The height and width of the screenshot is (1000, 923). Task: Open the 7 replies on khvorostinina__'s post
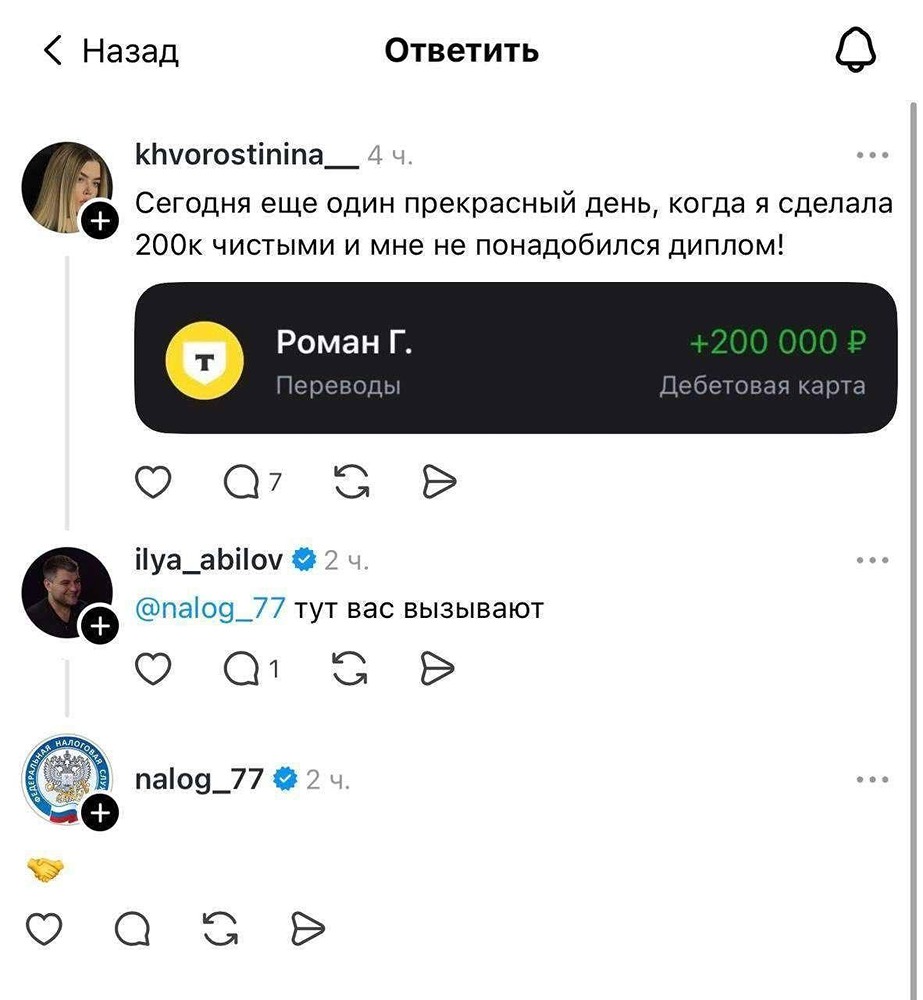point(243,481)
